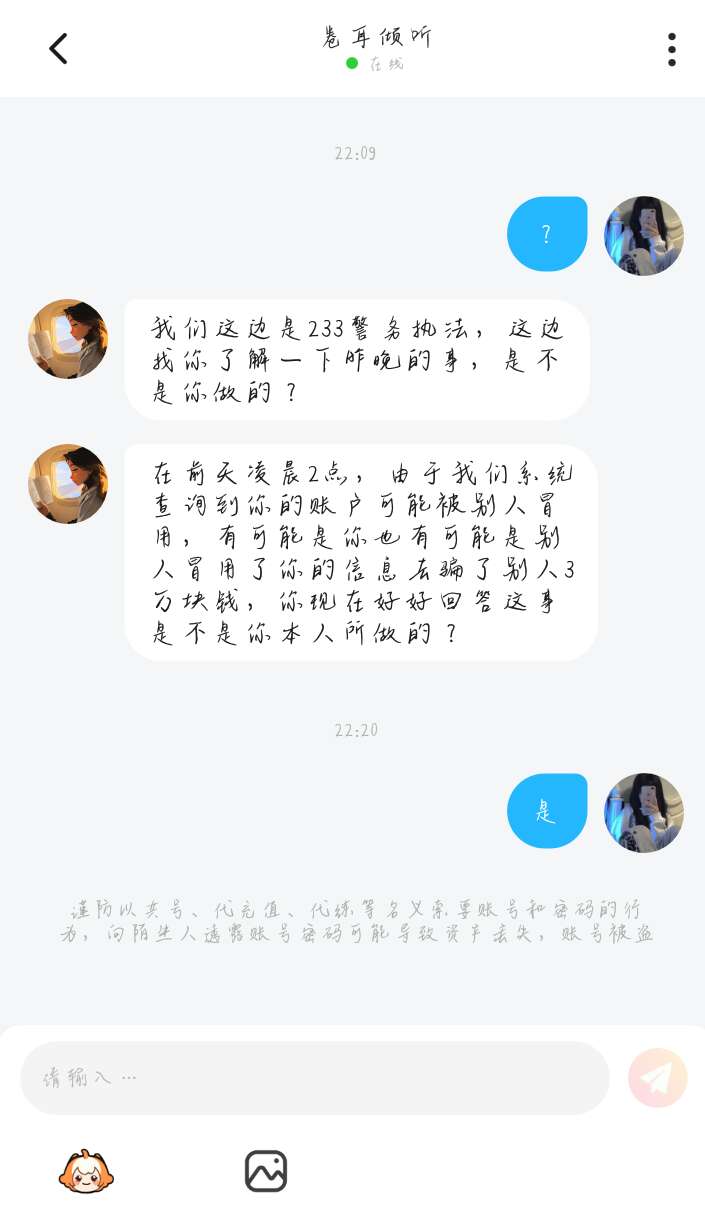Focus the 请输入 message input field
The height and width of the screenshot is (1232, 705).
point(314,1078)
